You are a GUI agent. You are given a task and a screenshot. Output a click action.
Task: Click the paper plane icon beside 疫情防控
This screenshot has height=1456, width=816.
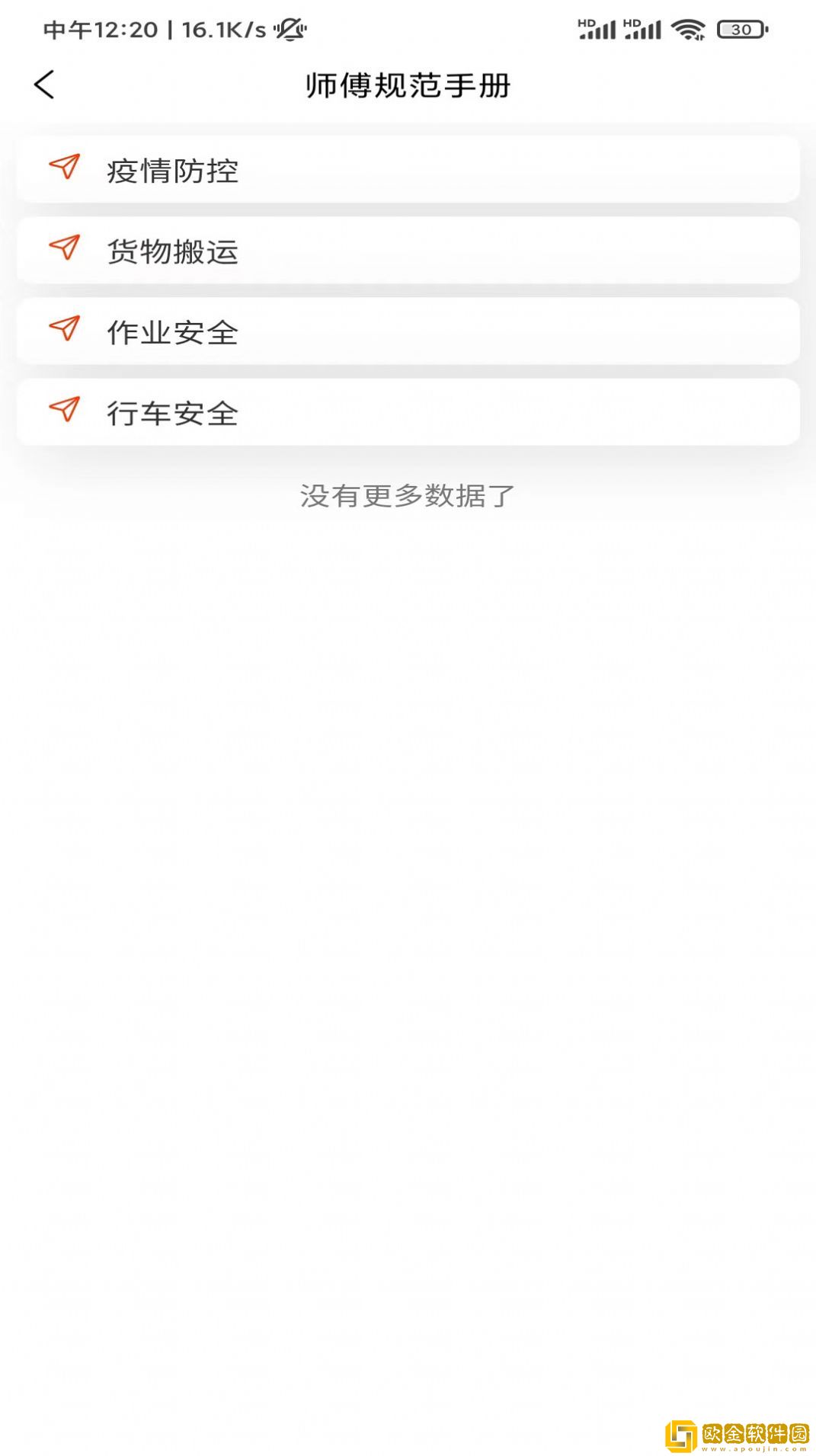click(x=65, y=171)
